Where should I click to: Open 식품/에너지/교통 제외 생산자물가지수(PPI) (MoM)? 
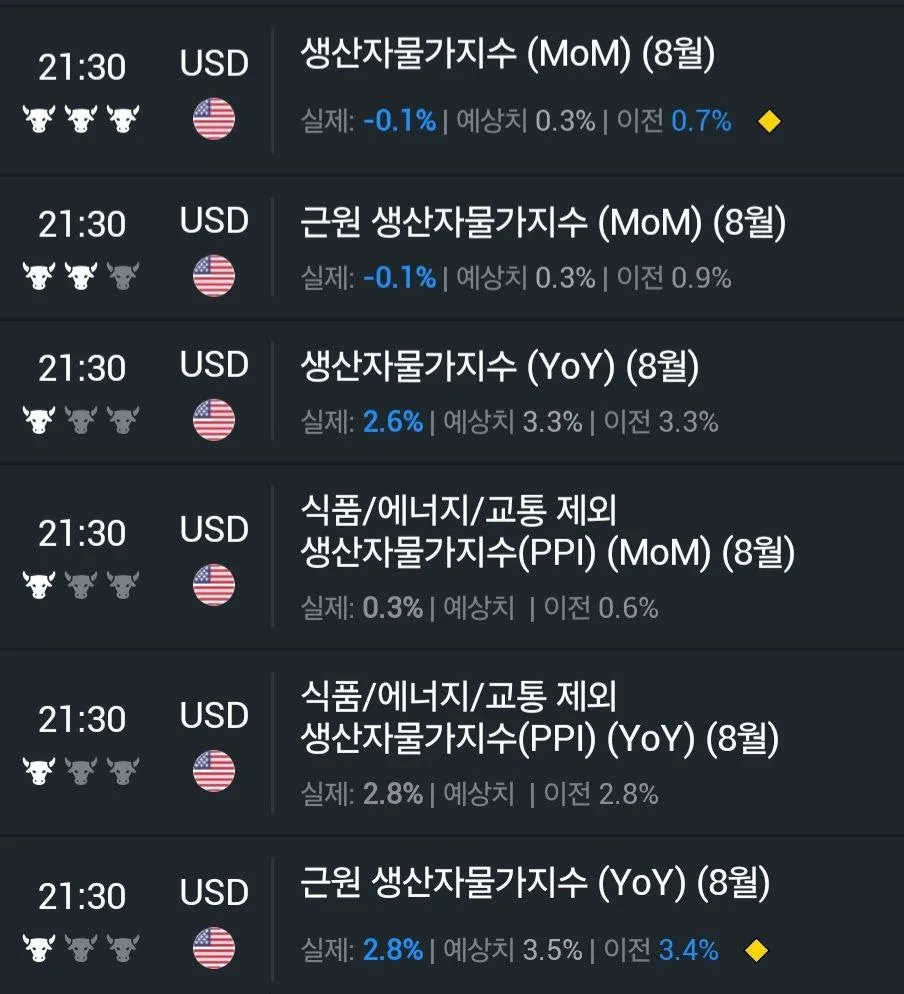pyautogui.click(x=547, y=533)
